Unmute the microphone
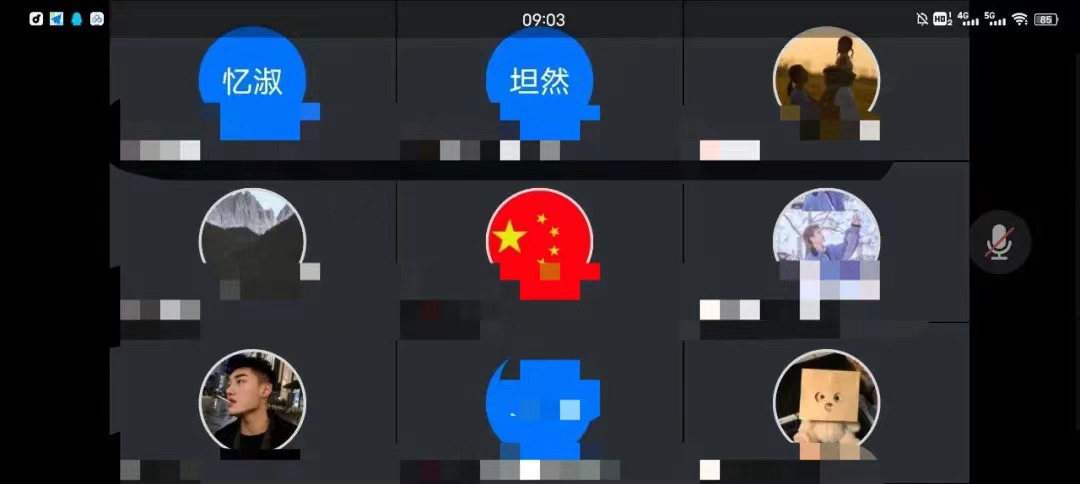 [998, 242]
